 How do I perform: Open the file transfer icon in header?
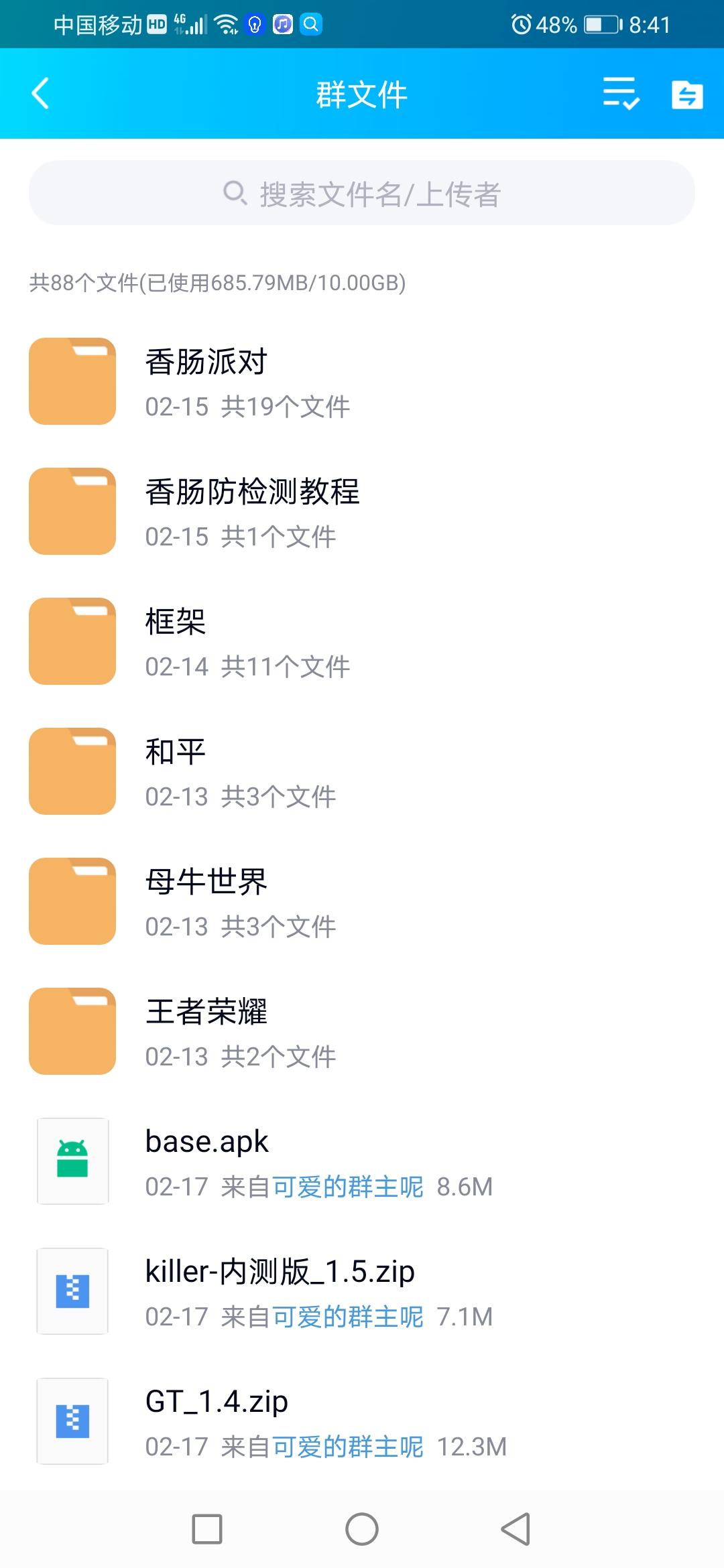coord(687,94)
